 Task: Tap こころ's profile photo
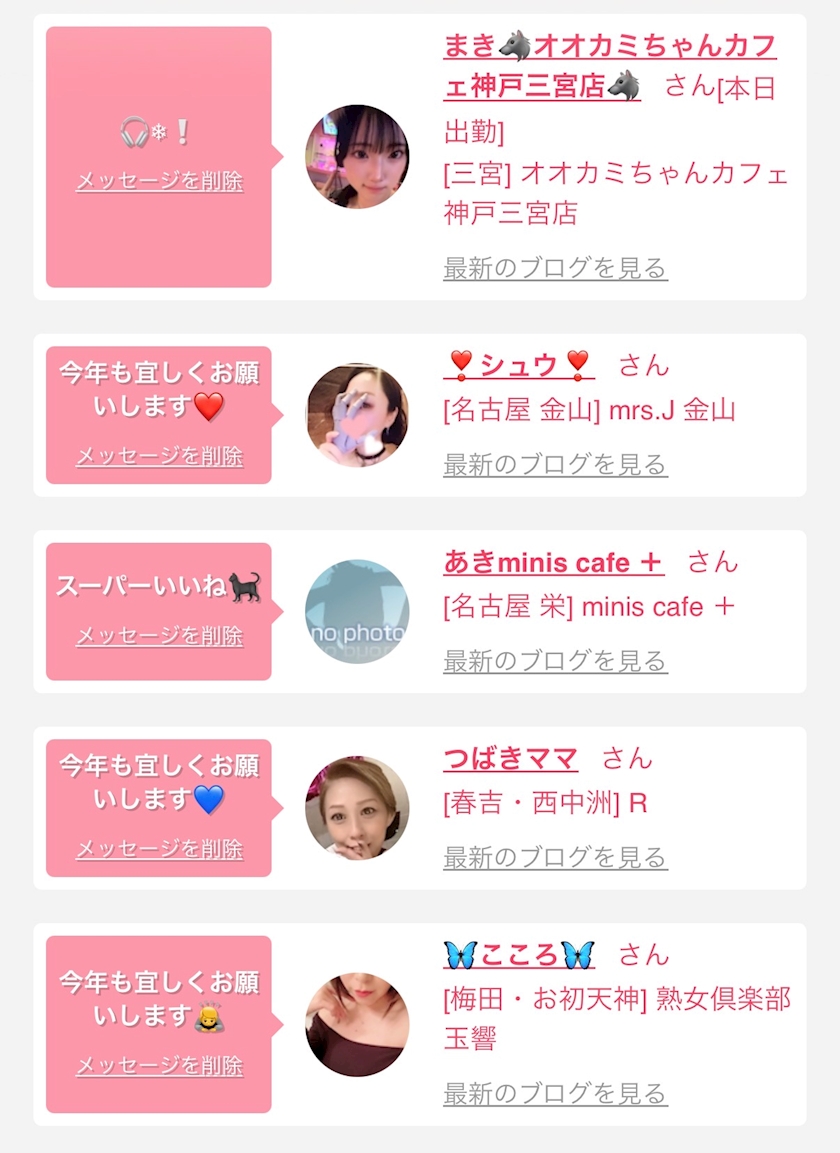pyautogui.click(x=357, y=1025)
